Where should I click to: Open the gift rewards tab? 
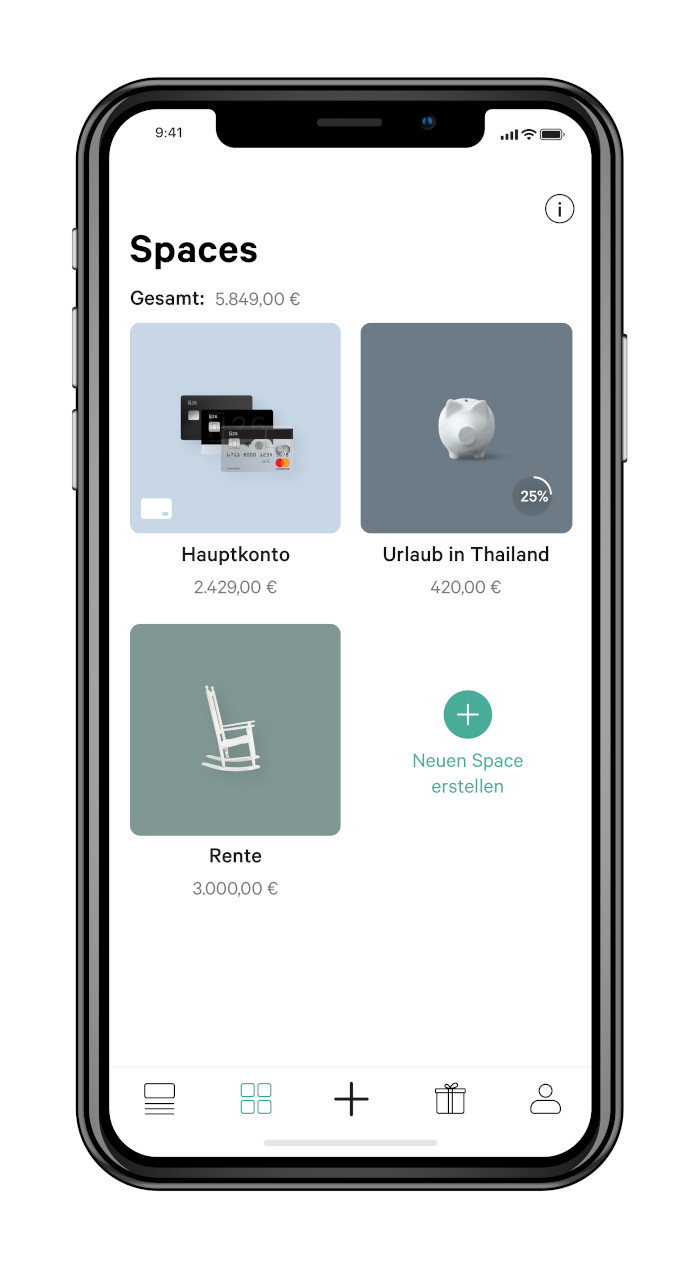coord(450,1098)
